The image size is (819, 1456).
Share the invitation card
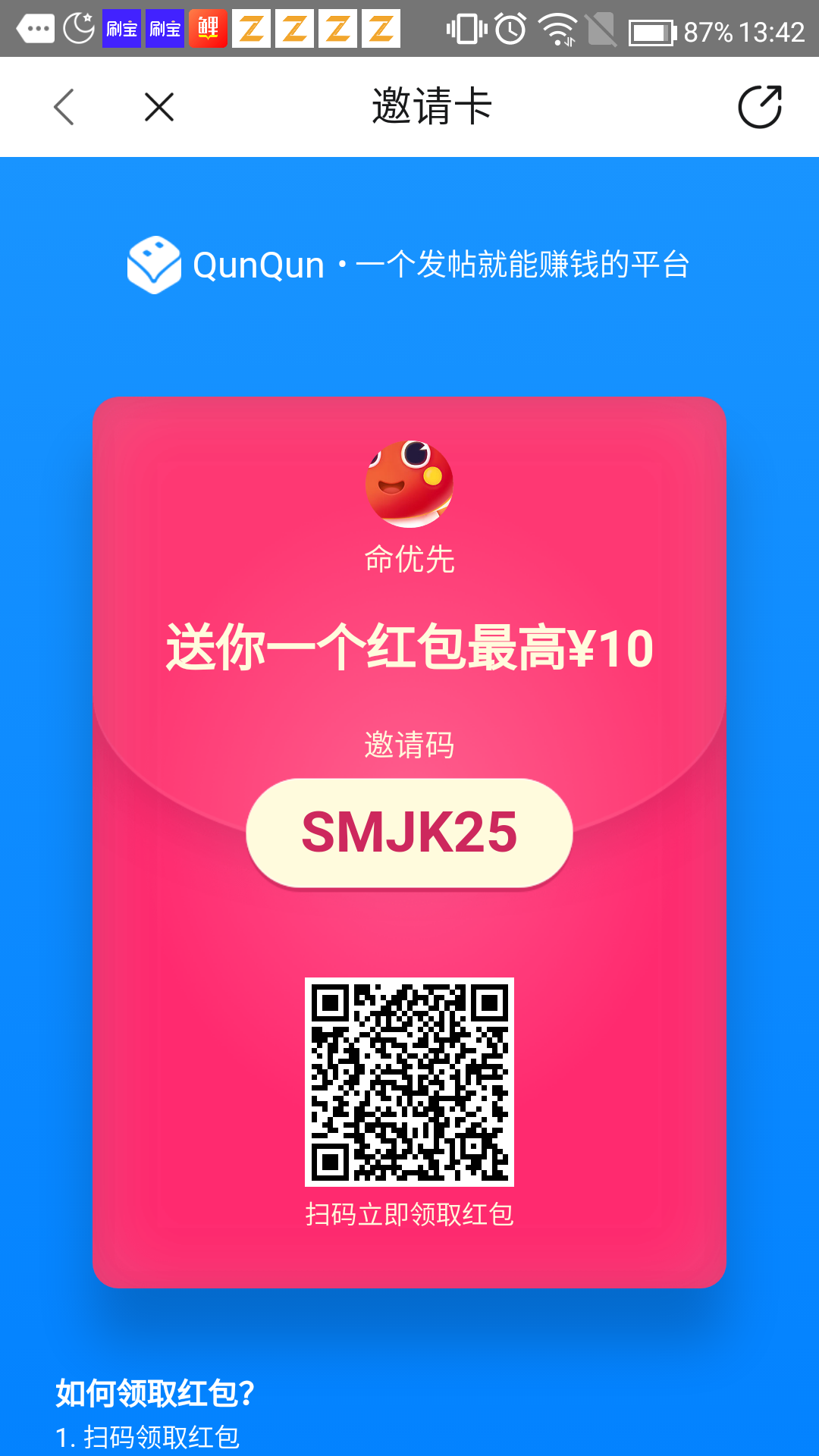coord(760,107)
